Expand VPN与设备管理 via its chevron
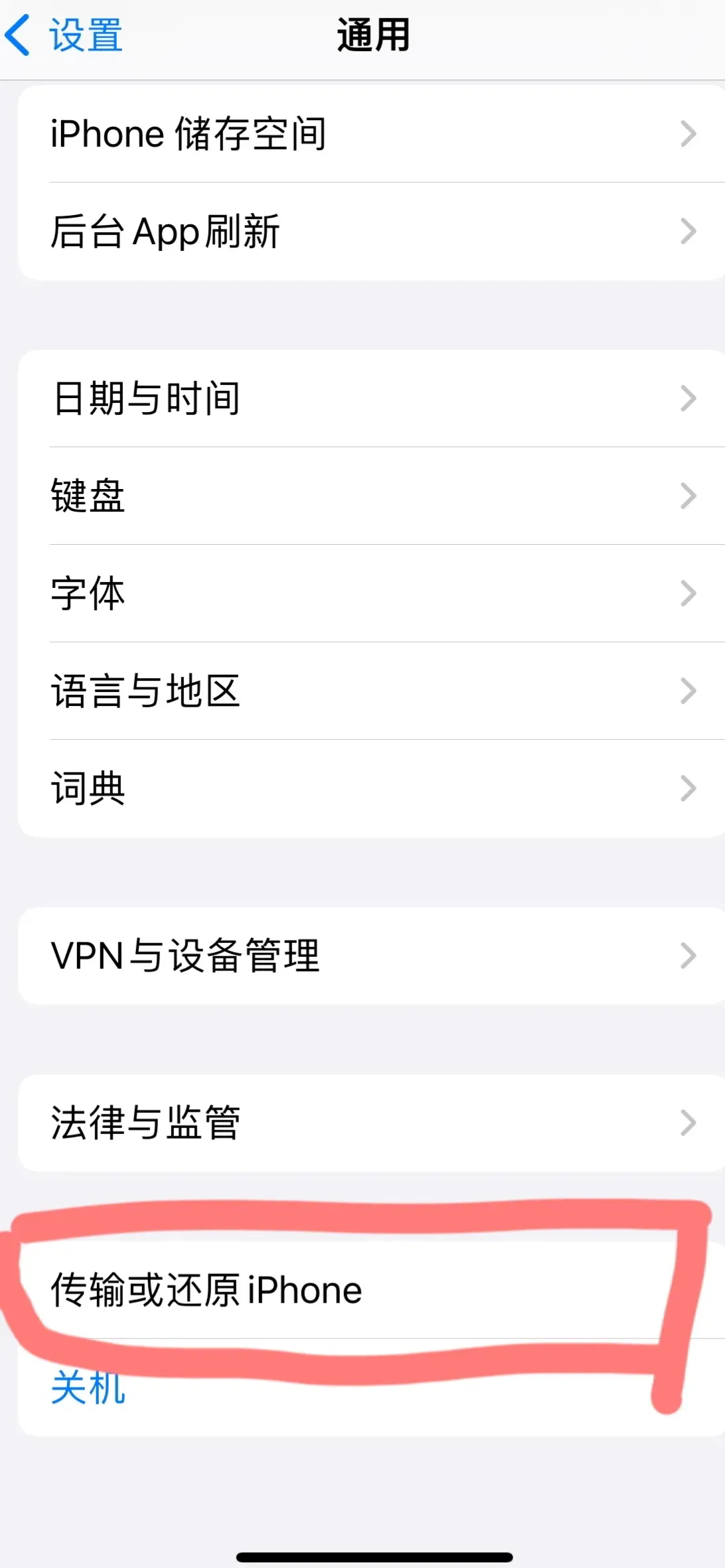This screenshot has width=725, height=1568. click(x=688, y=956)
